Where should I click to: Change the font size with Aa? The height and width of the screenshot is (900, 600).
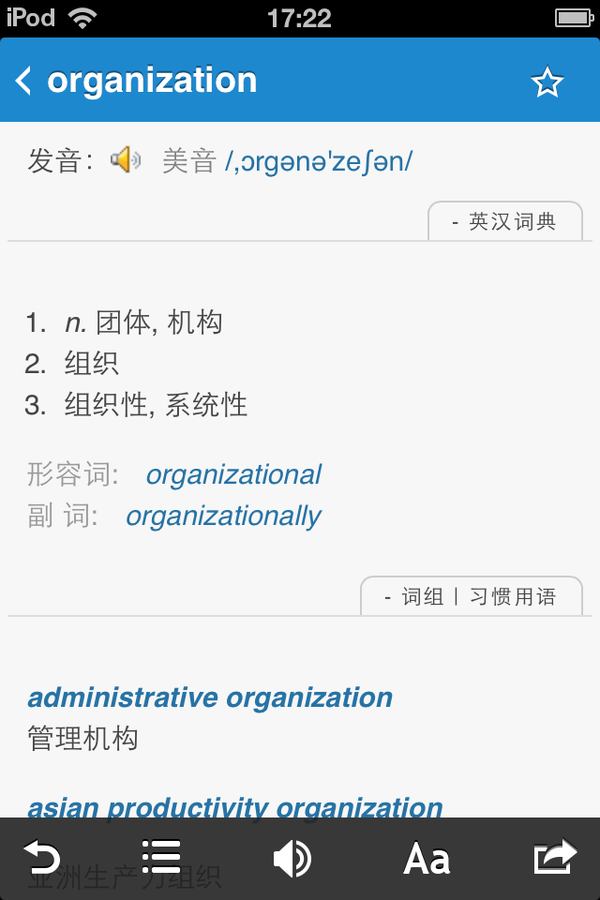pos(426,858)
